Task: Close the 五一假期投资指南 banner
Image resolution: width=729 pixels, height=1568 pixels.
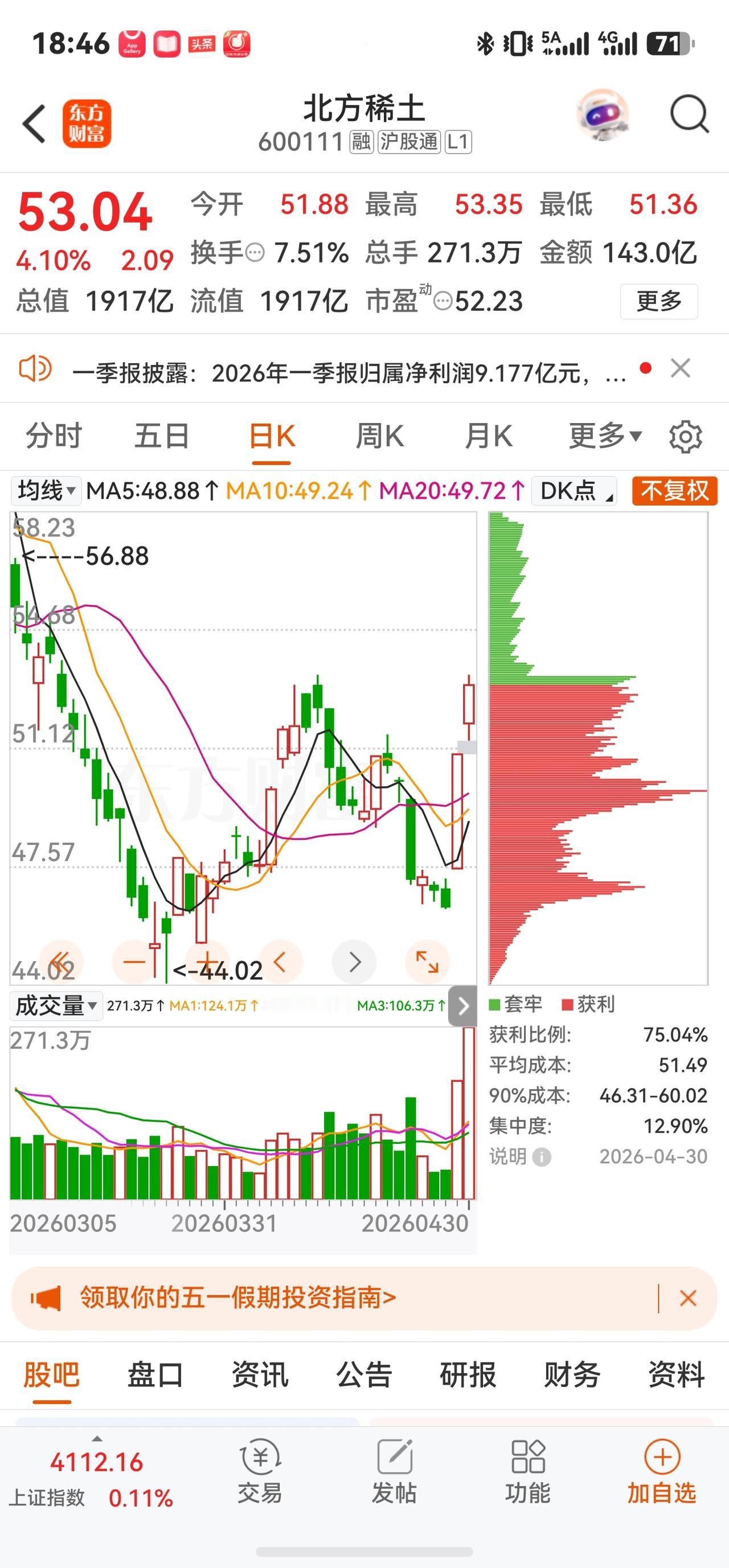Action: (x=688, y=1298)
